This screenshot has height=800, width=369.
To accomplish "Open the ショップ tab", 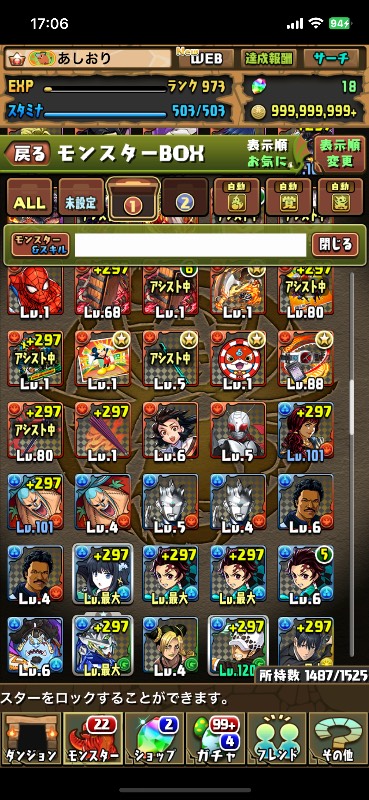I will pos(153,738).
